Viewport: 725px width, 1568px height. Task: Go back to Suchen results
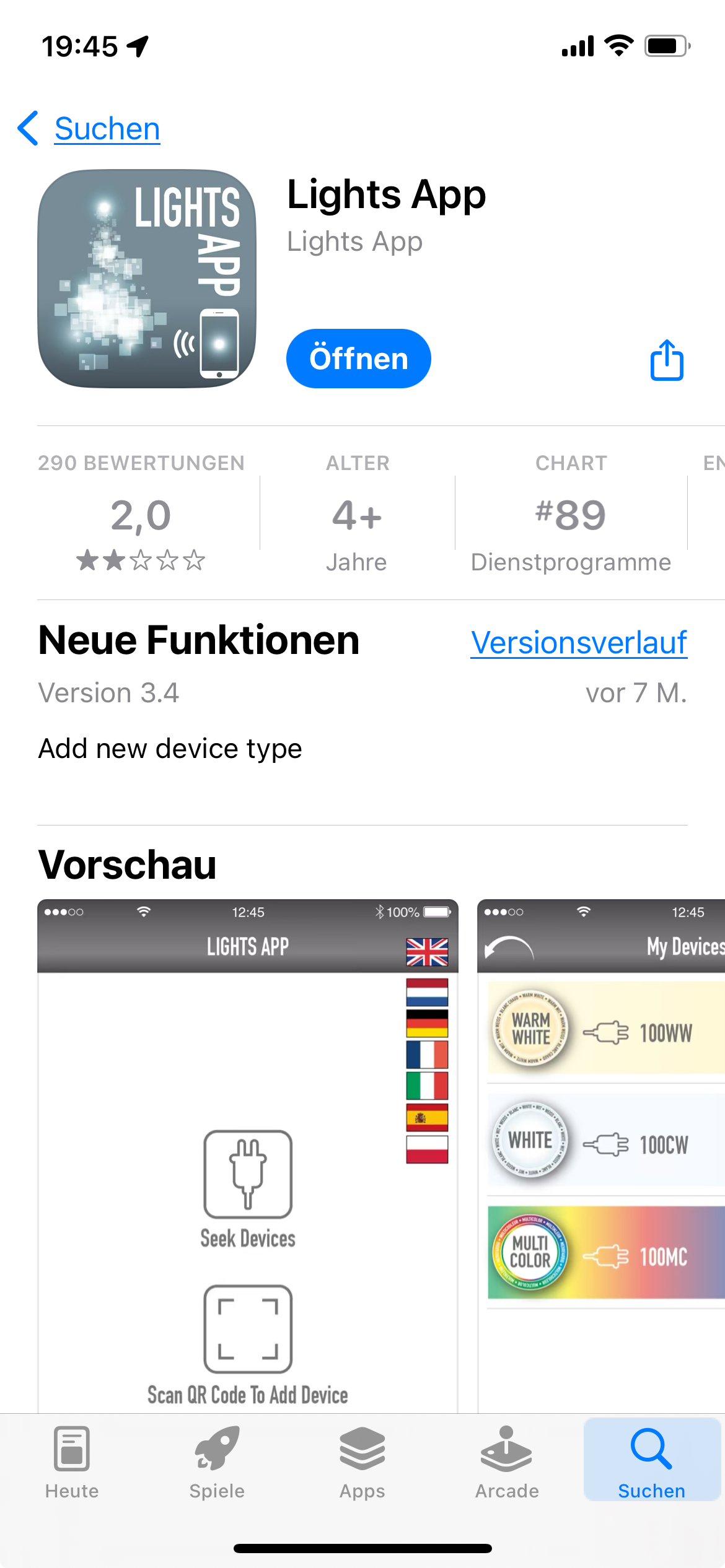pos(90,129)
